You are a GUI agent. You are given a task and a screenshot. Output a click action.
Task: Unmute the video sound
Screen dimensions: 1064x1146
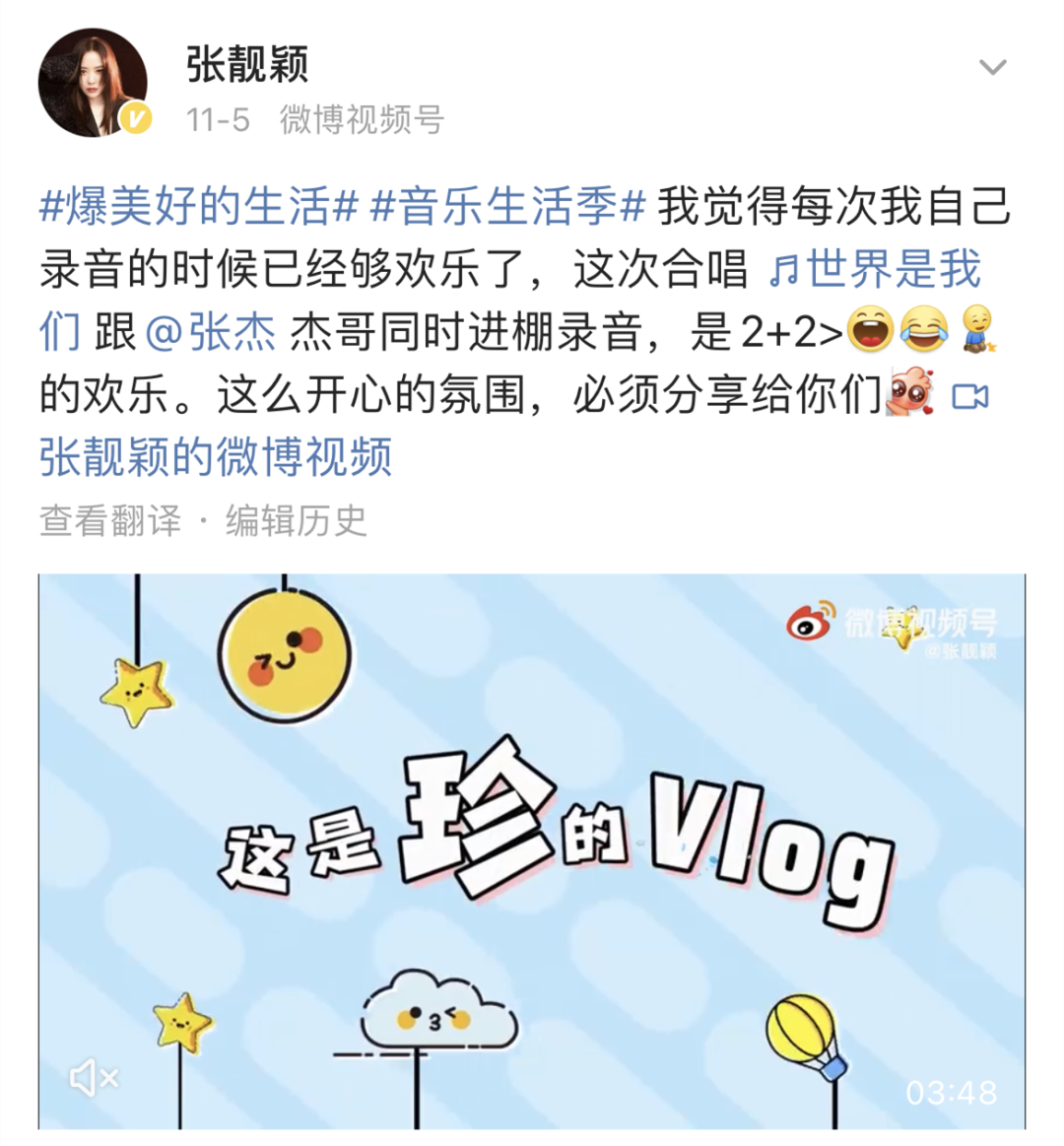tap(94, 1078)
